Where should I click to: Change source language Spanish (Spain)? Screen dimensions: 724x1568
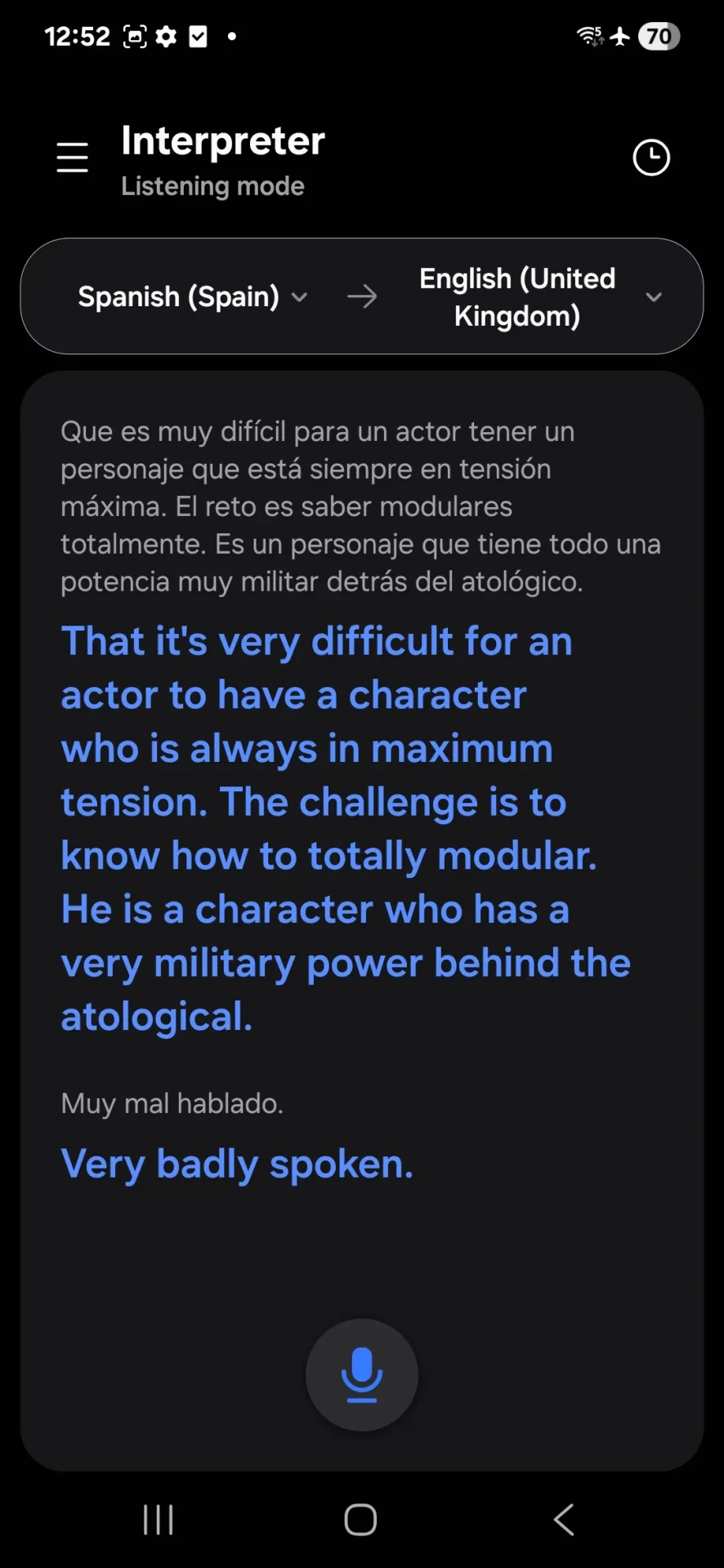pos(192,296)
